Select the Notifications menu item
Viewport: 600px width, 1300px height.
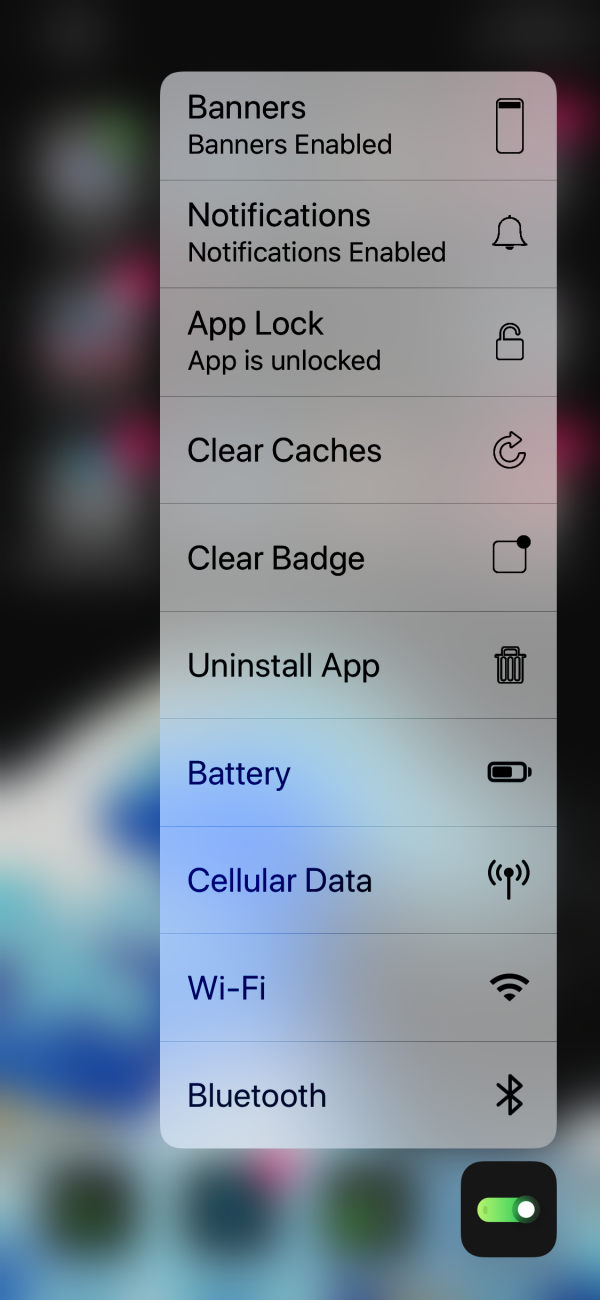point(357,234)
